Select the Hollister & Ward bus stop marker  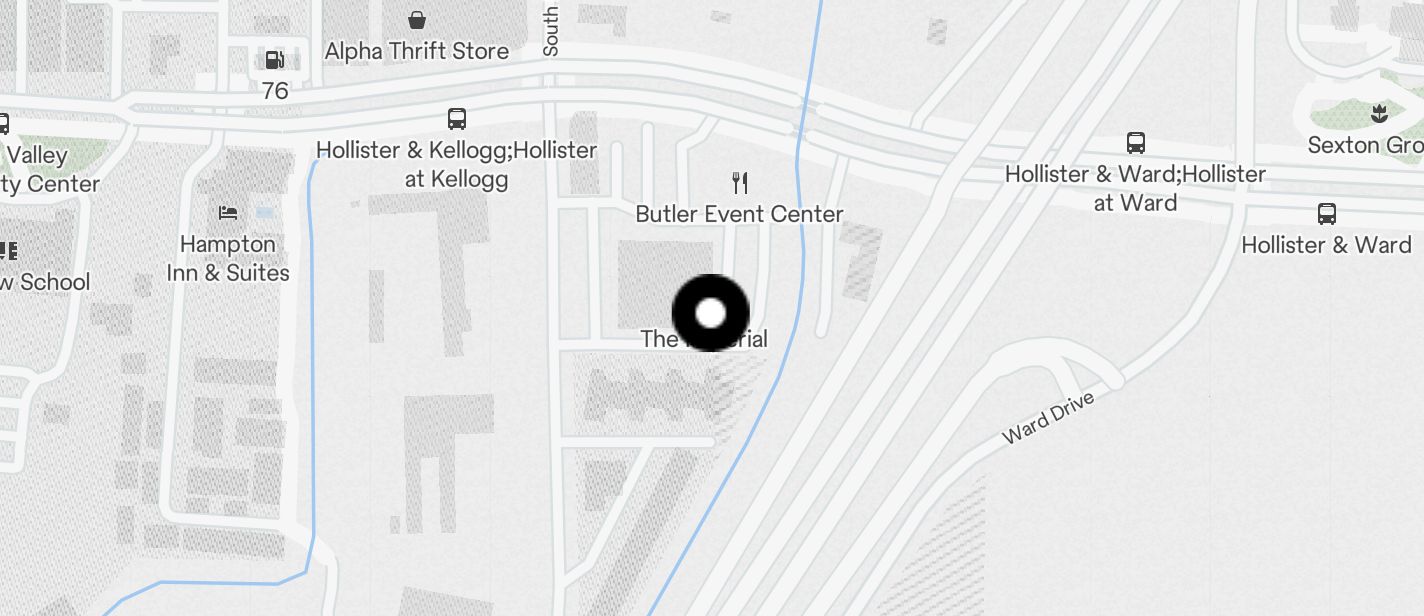1327,213
